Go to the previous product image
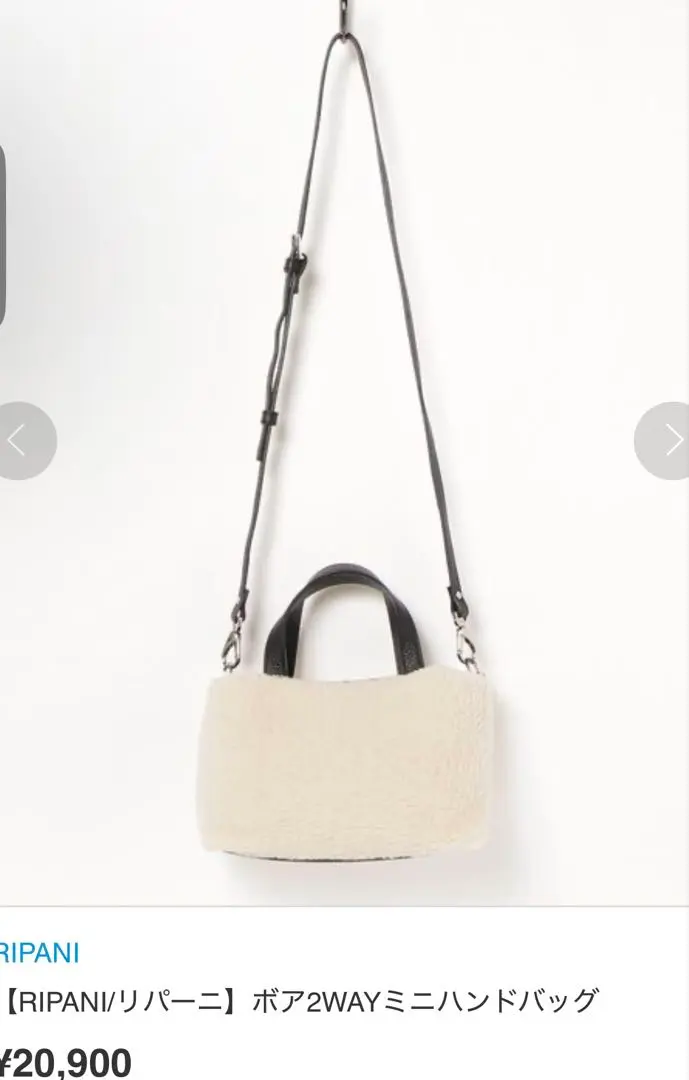Image resolution: width=689 pixels, height=1080 pixels. pos(22,440)
